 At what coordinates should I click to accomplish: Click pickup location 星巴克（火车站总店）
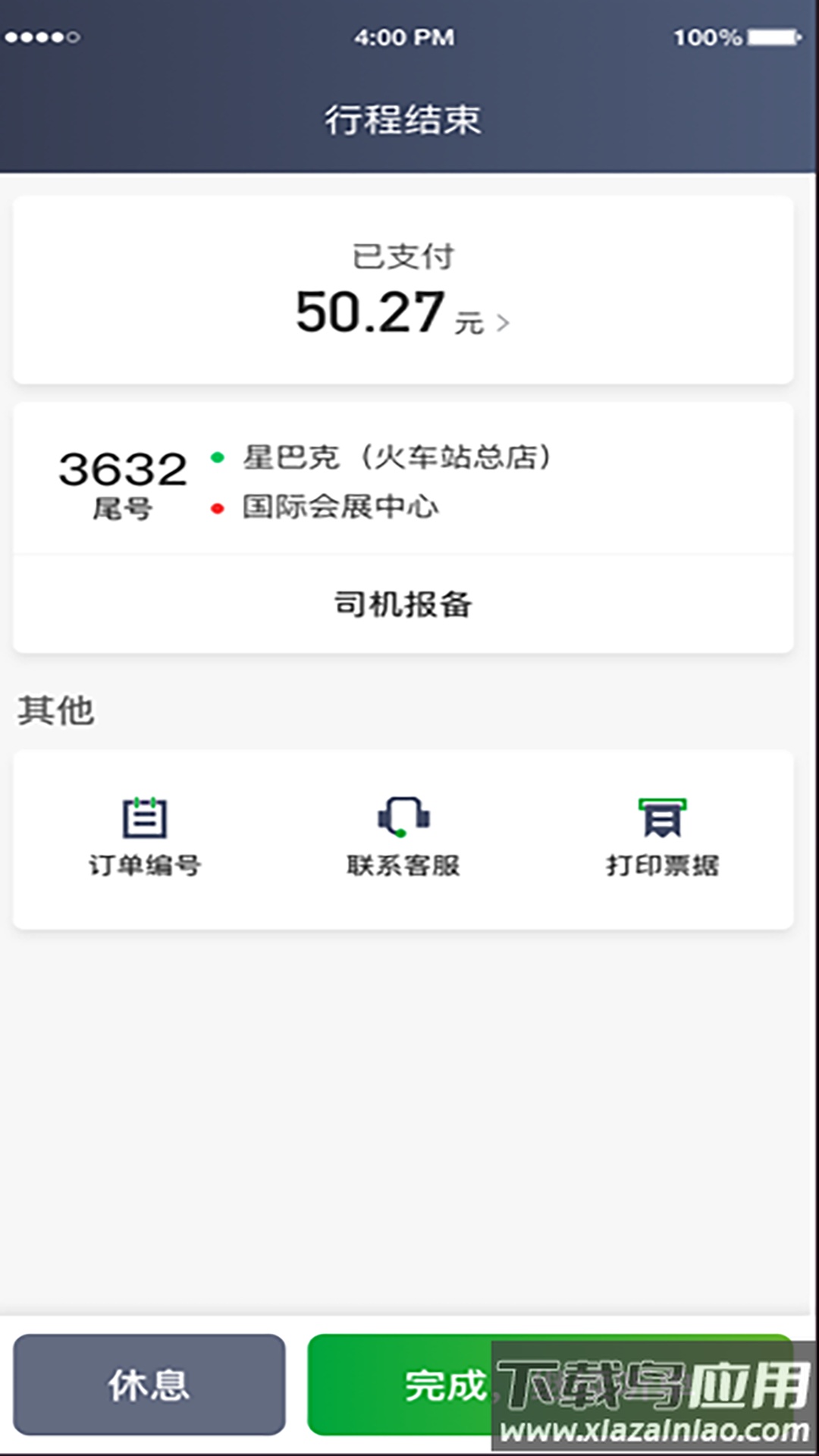[x=398, y=457]
